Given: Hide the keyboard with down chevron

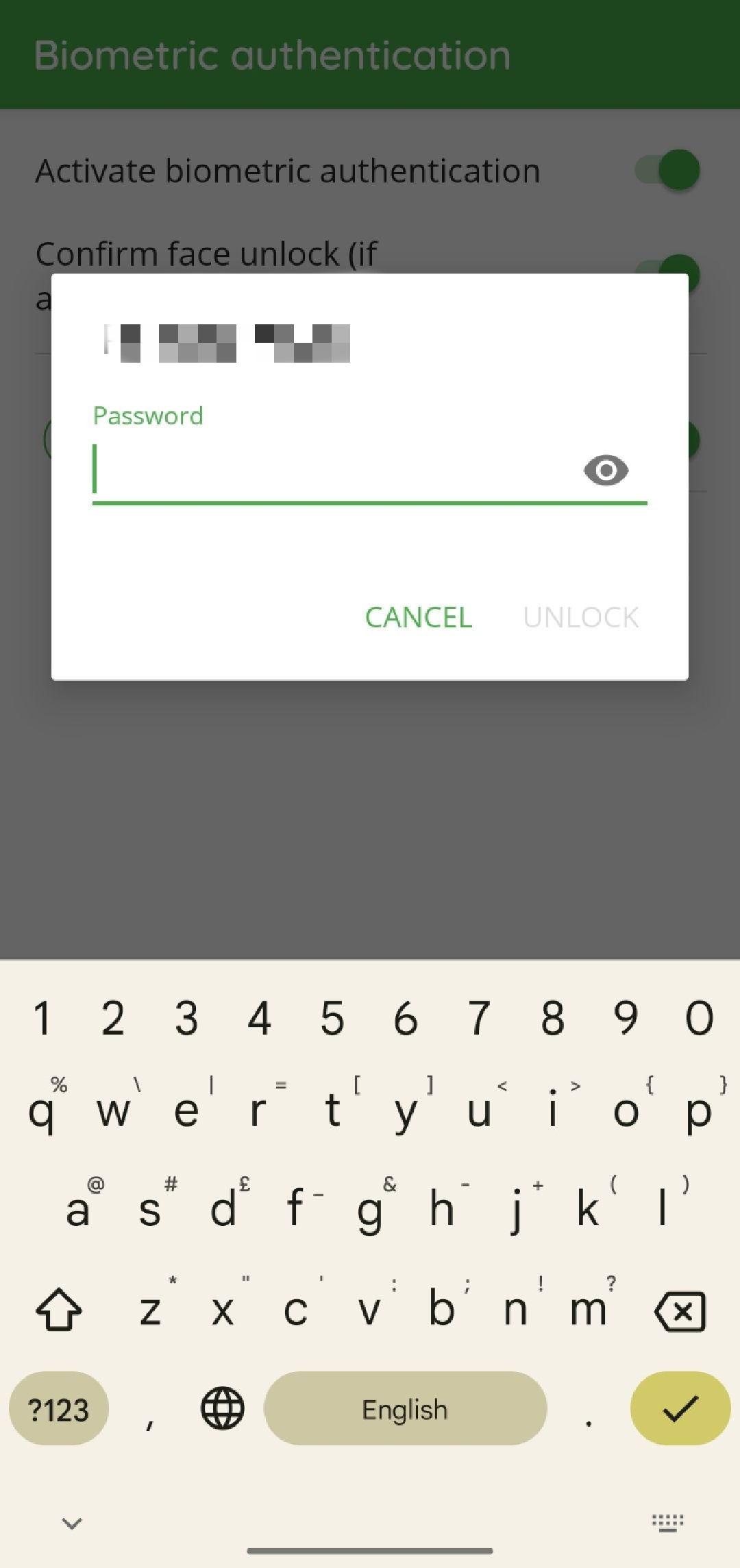Looking at the screenshot, I should click(x=72, y=1523).
